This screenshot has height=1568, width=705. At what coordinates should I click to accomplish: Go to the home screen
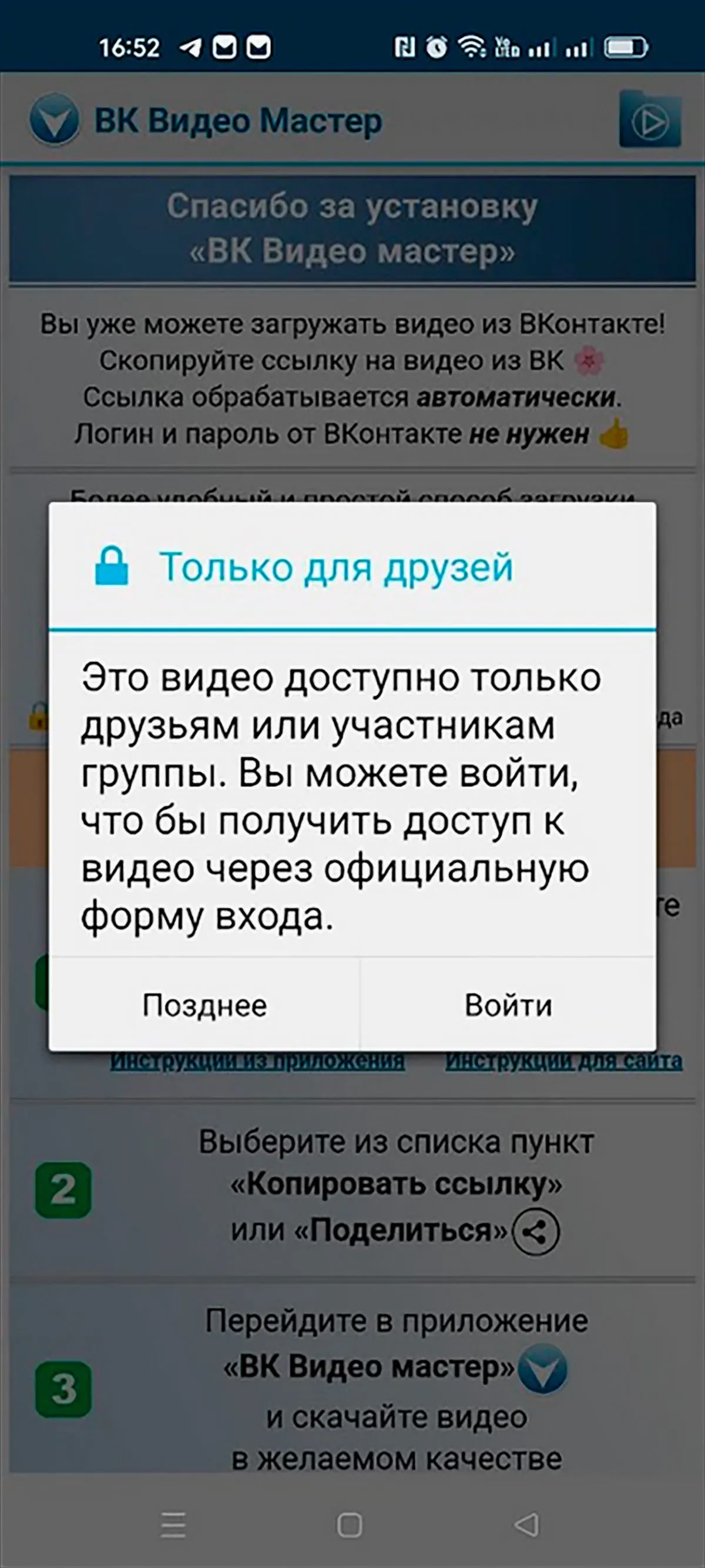[350, 1525]
